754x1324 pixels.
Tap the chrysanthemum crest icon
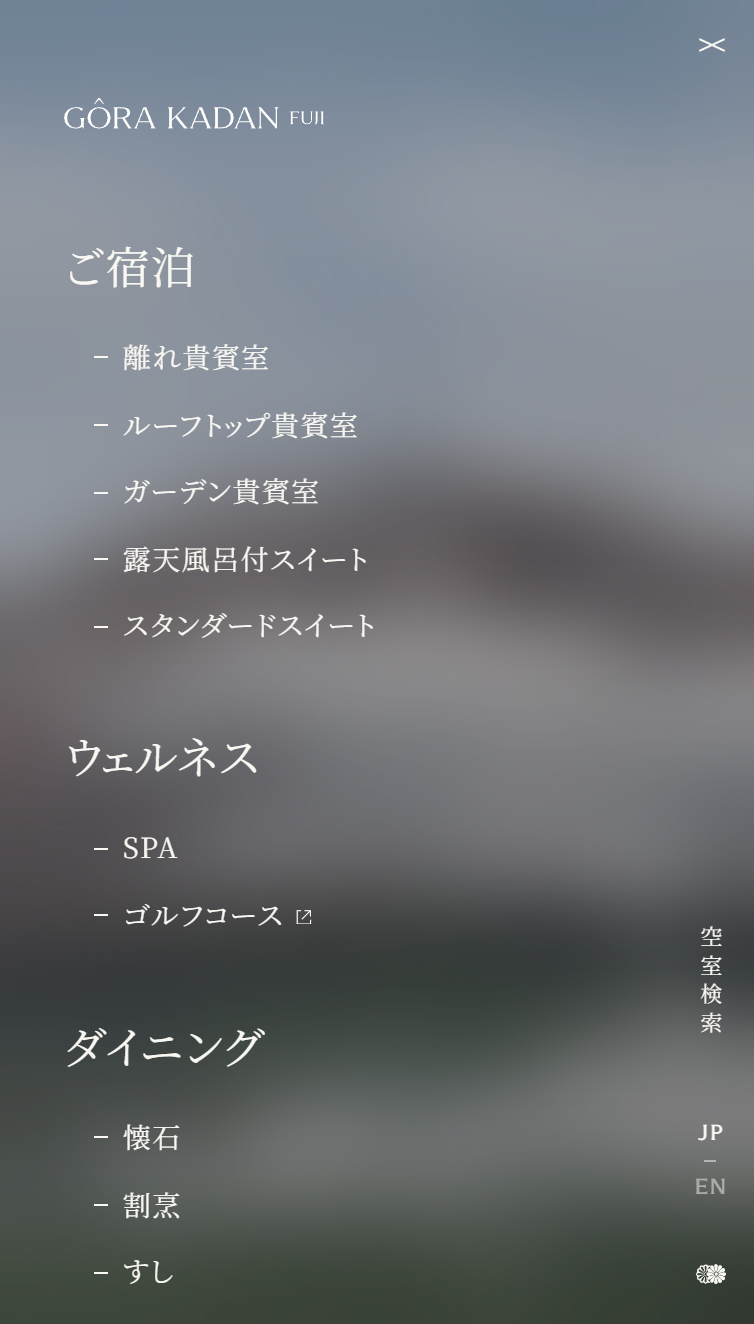[x=710, y=1274]
